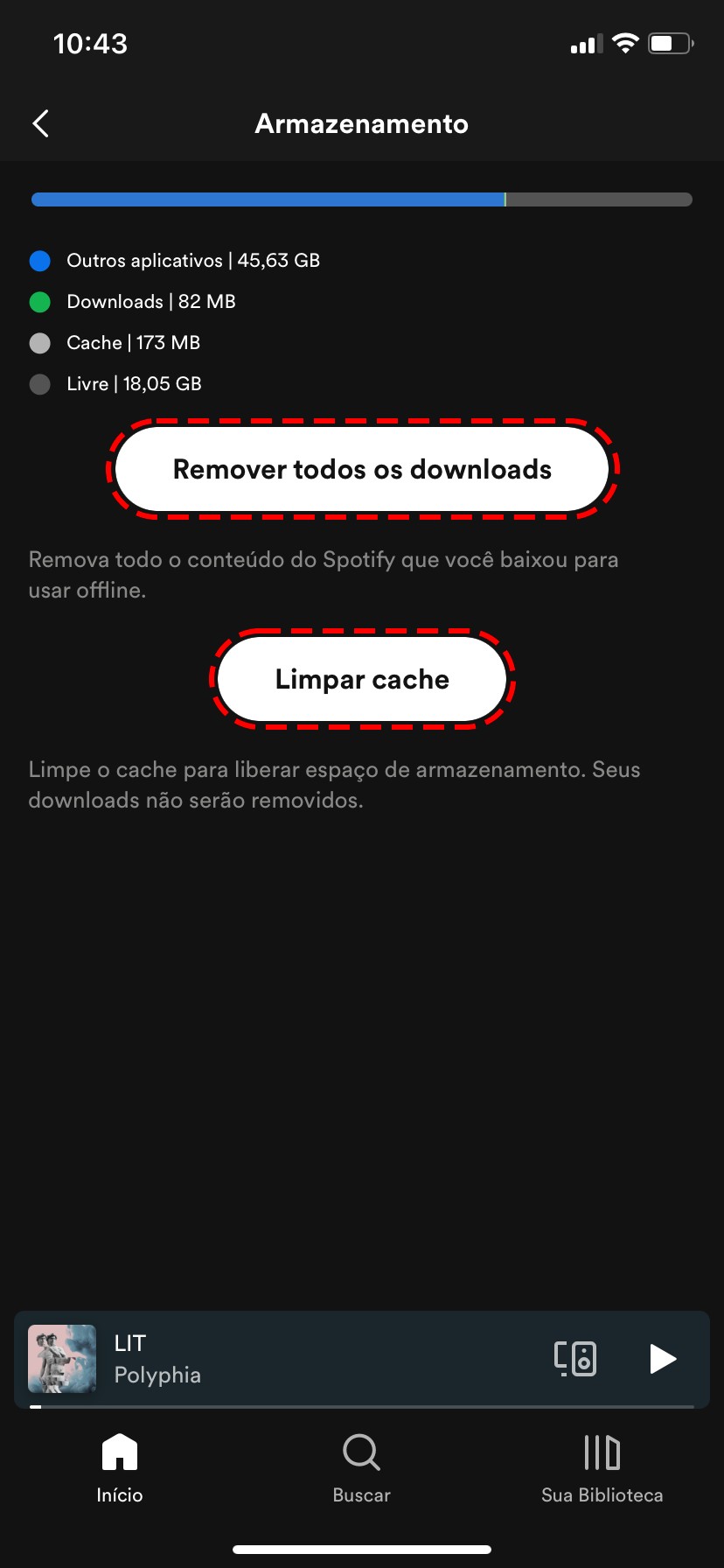Viewport: 724px width, 1568px height.
Task: Switch to the Buscar tab
Action: coord(361,1467)
